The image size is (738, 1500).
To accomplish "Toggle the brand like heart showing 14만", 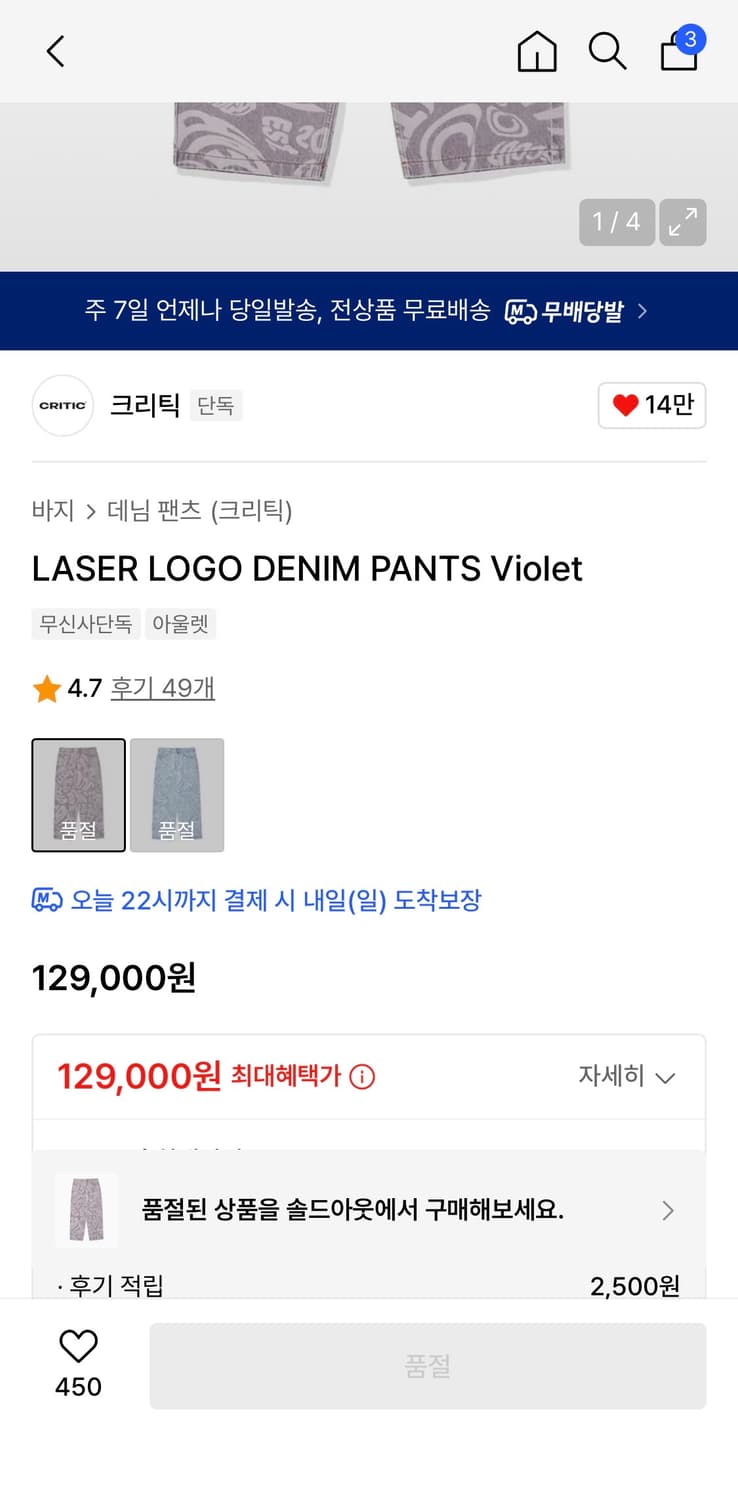I will click(651, 406).
